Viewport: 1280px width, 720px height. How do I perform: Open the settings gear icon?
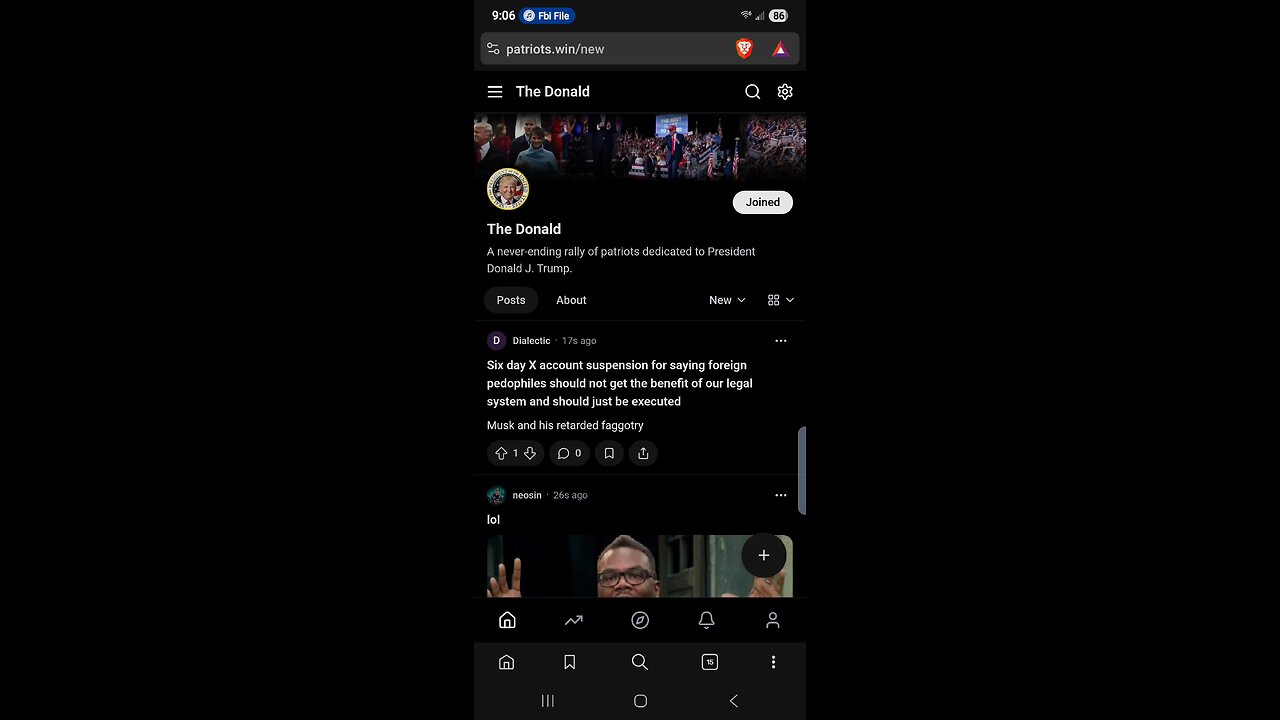(x=785, y=92)
